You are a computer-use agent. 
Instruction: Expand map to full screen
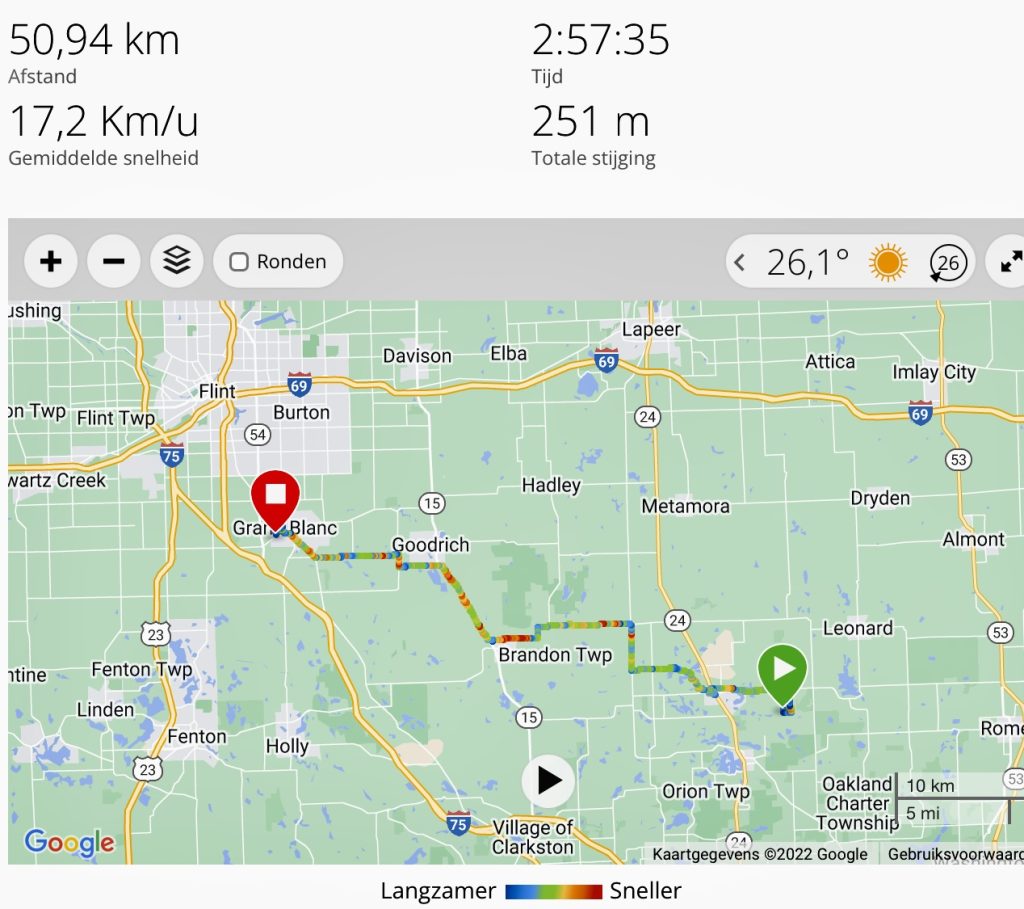[1009, 263]
